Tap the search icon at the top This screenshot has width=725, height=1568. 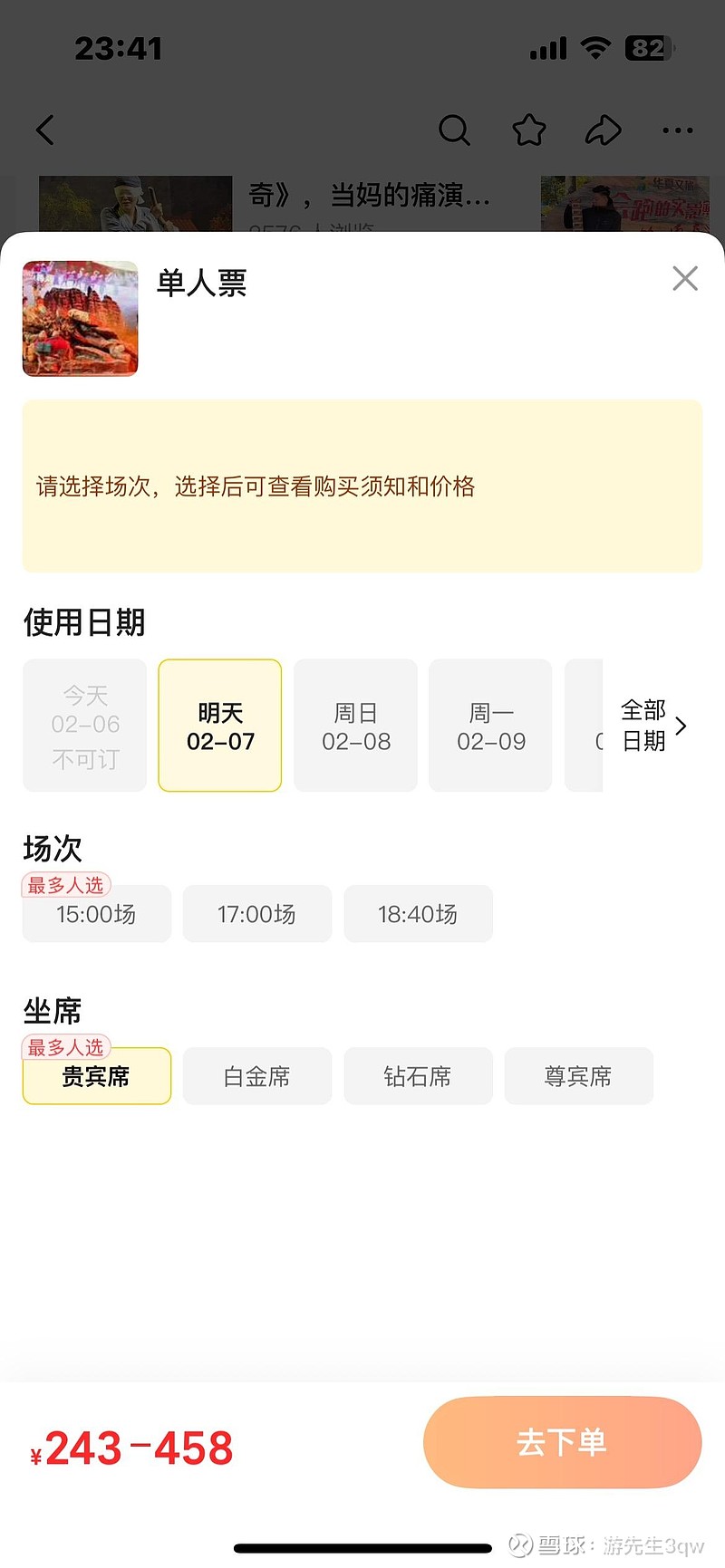coord(455,130)
